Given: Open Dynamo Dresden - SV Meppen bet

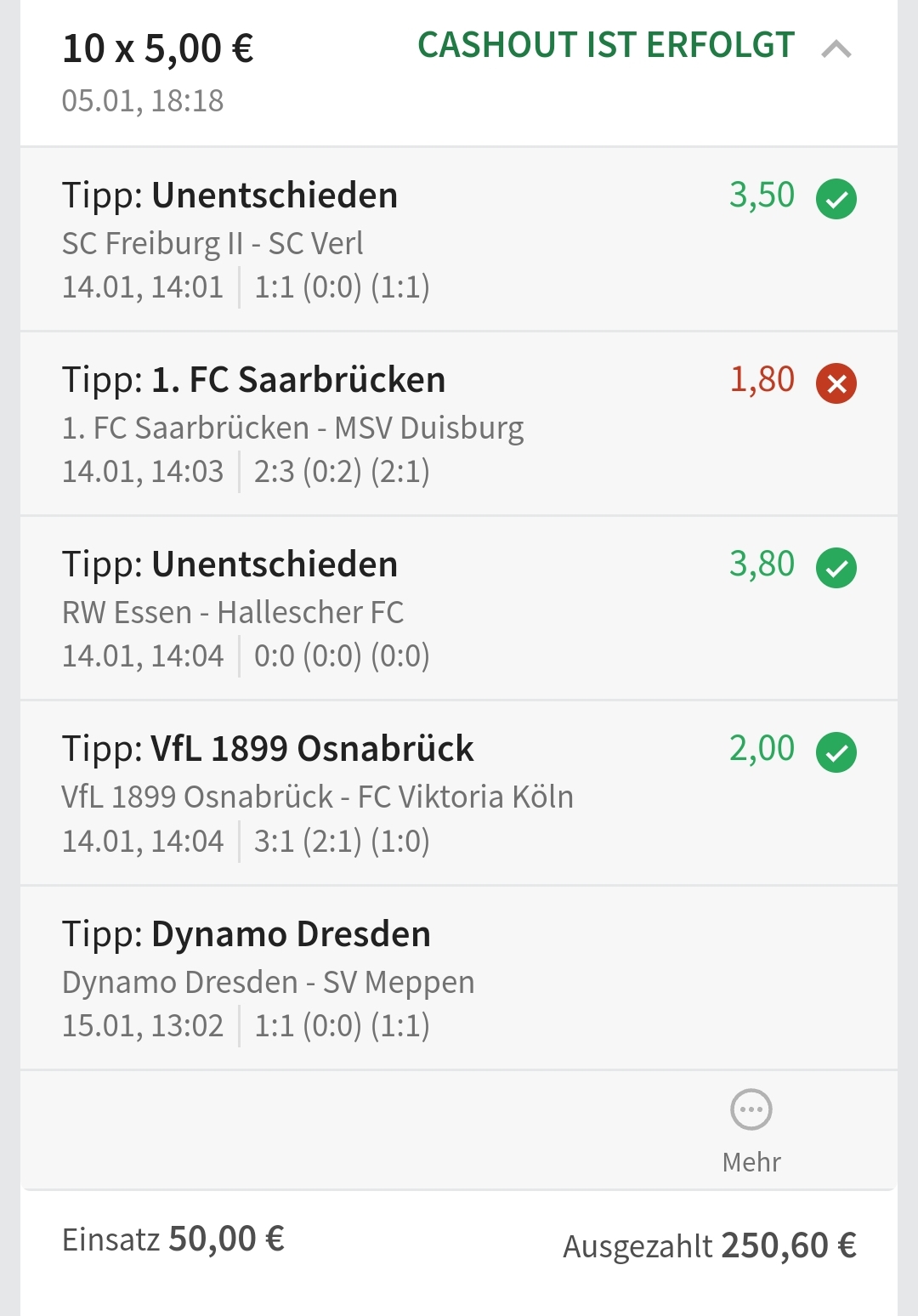Looking at the screenshot, I should tap(459, 978).
